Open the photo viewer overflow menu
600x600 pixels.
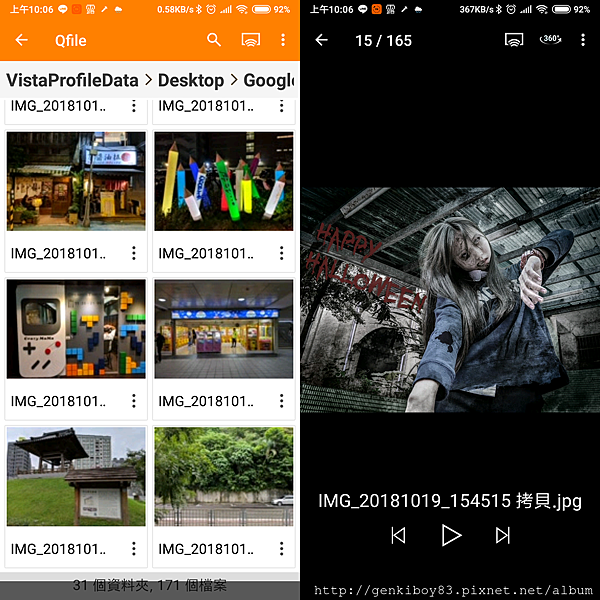point(583,41)
